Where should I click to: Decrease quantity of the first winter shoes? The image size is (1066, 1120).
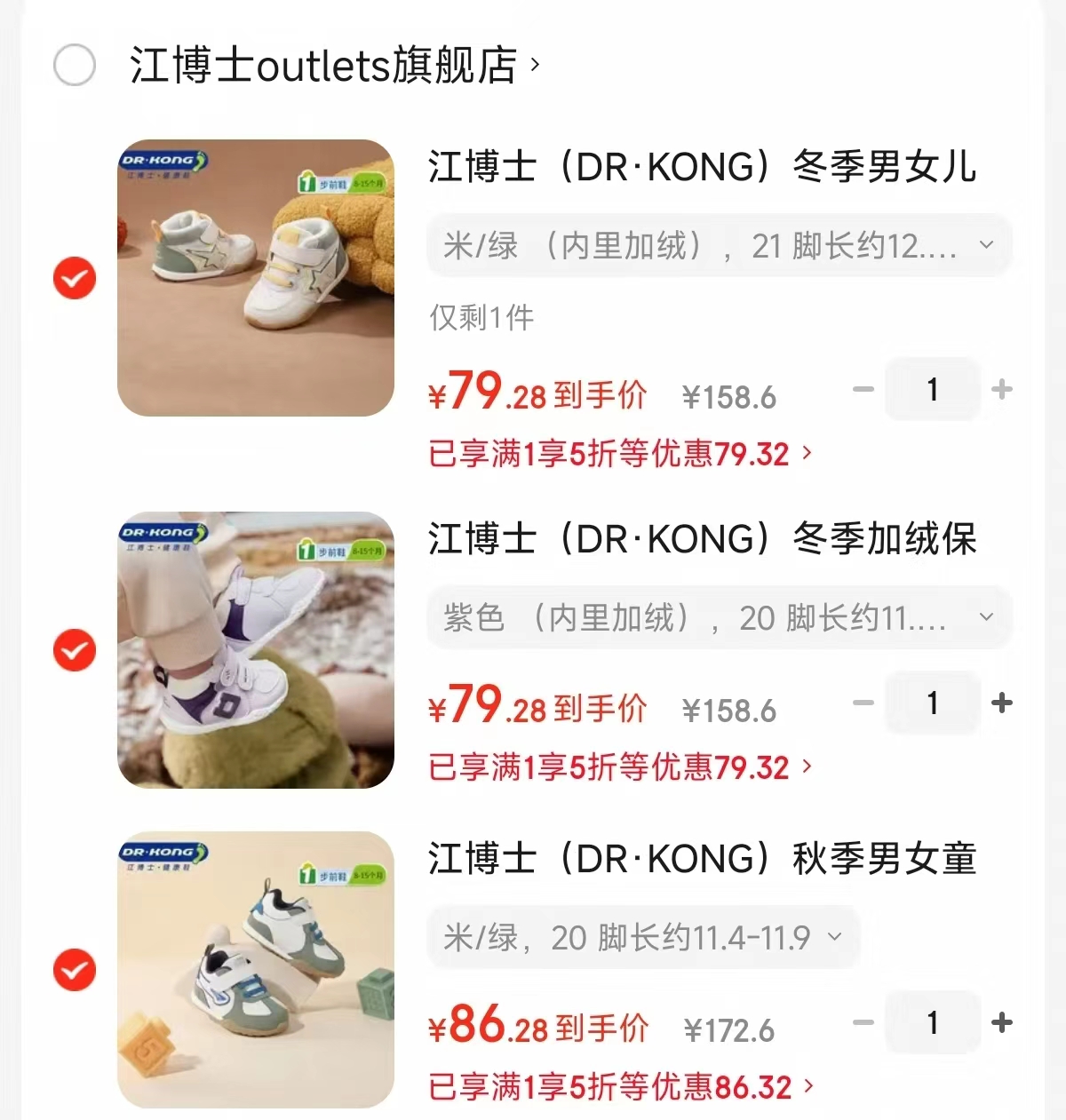click(863, 389)
